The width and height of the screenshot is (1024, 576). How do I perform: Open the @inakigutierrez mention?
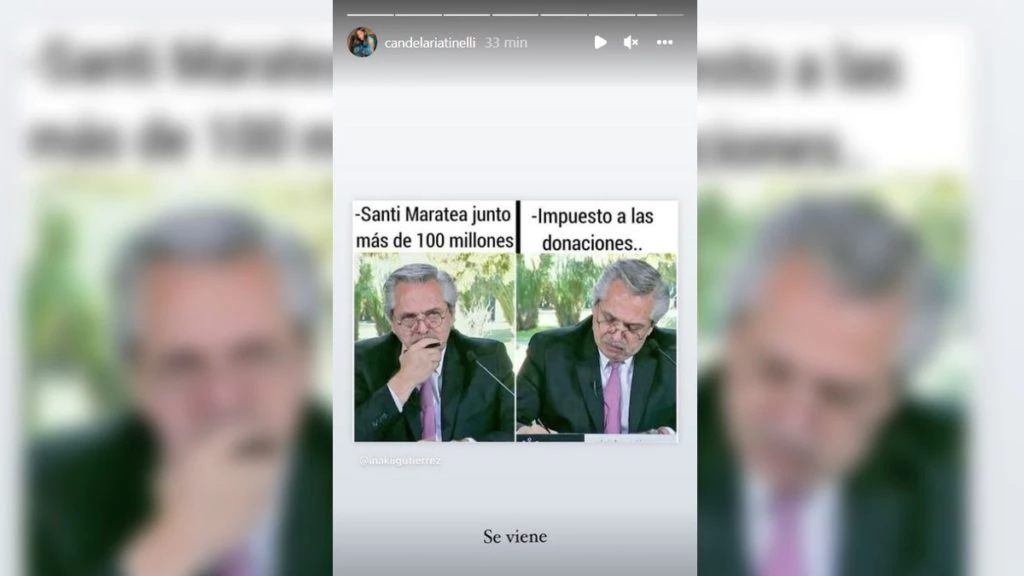[x=400, y=461]
